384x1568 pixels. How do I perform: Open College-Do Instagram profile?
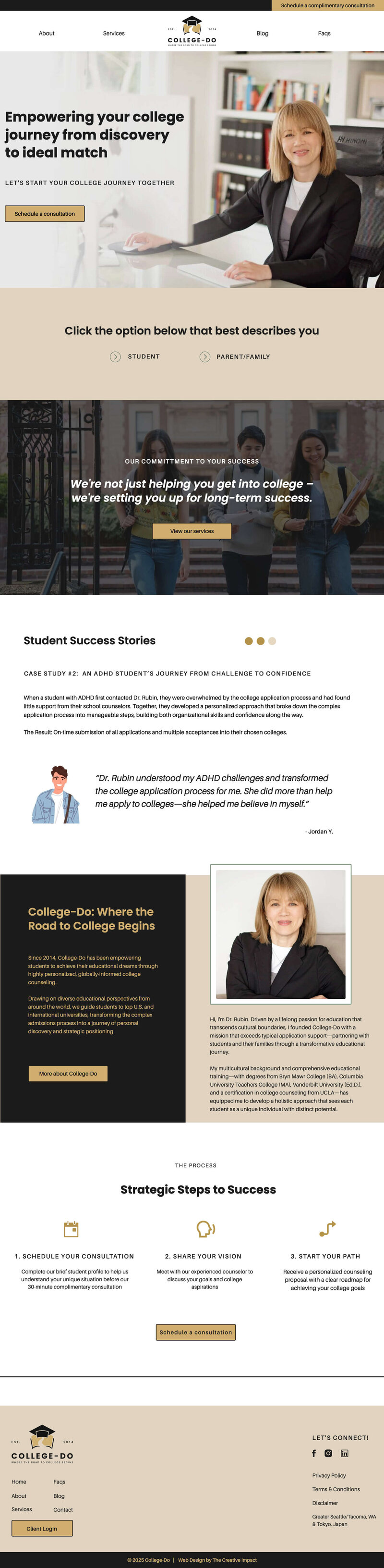tap(329, 1453)
